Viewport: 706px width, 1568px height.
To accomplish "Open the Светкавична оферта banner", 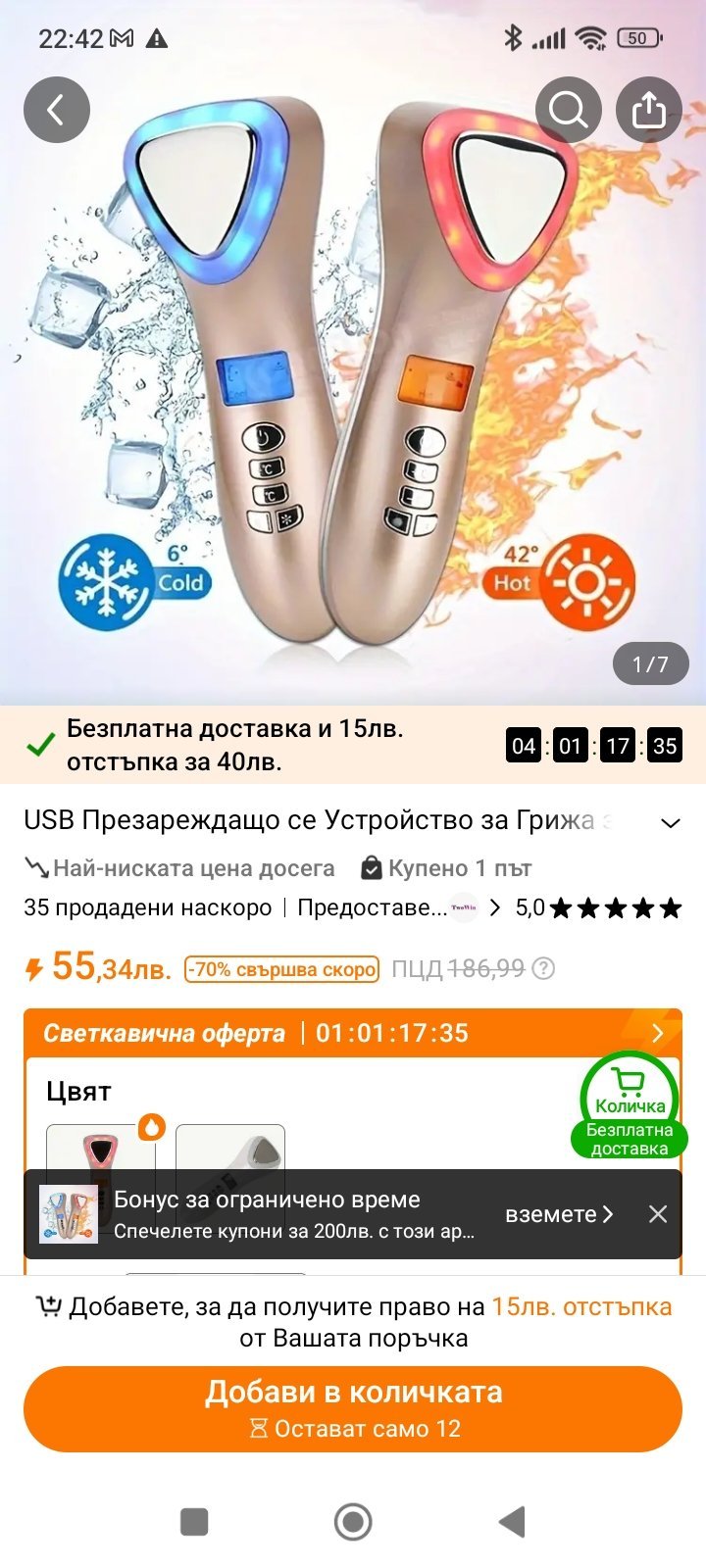I will click(353, 1033).
